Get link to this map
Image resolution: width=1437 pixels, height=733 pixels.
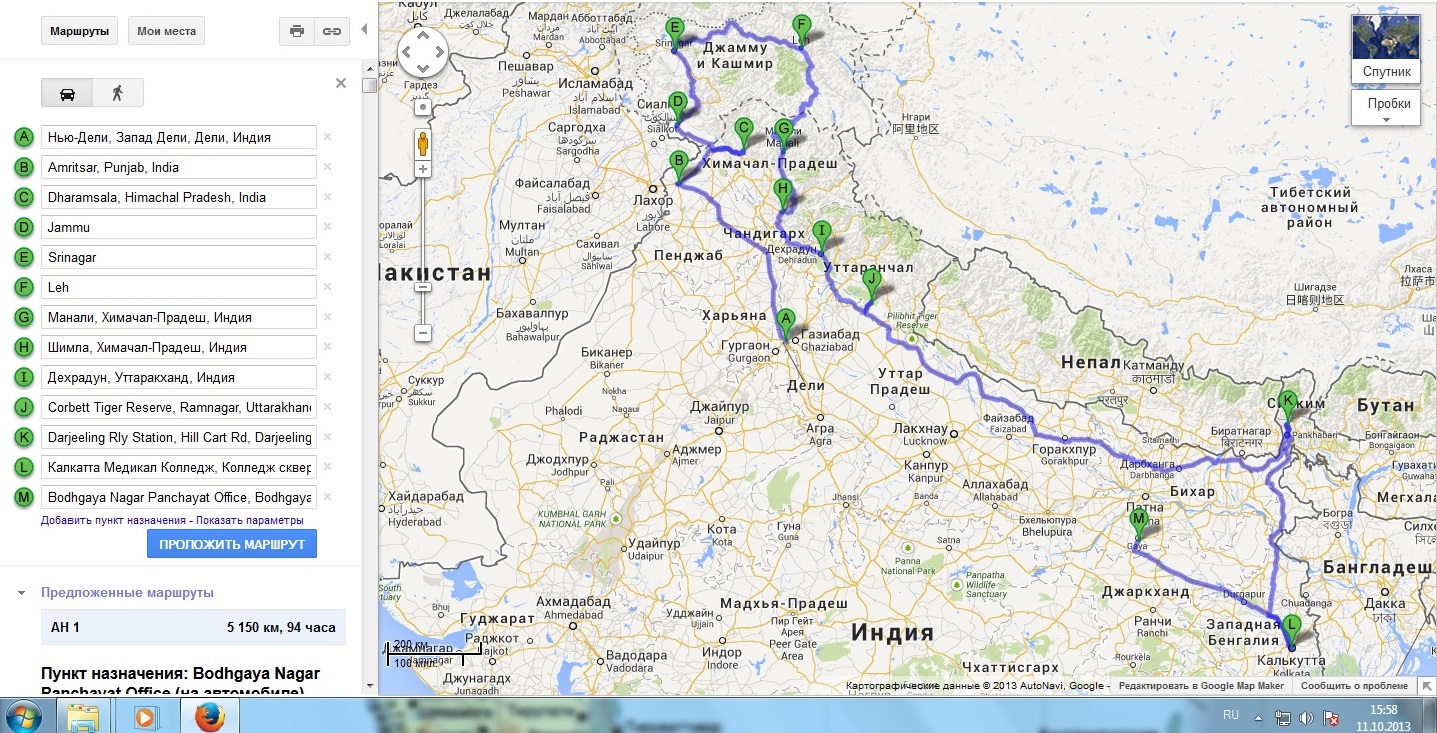pos(331,31)
